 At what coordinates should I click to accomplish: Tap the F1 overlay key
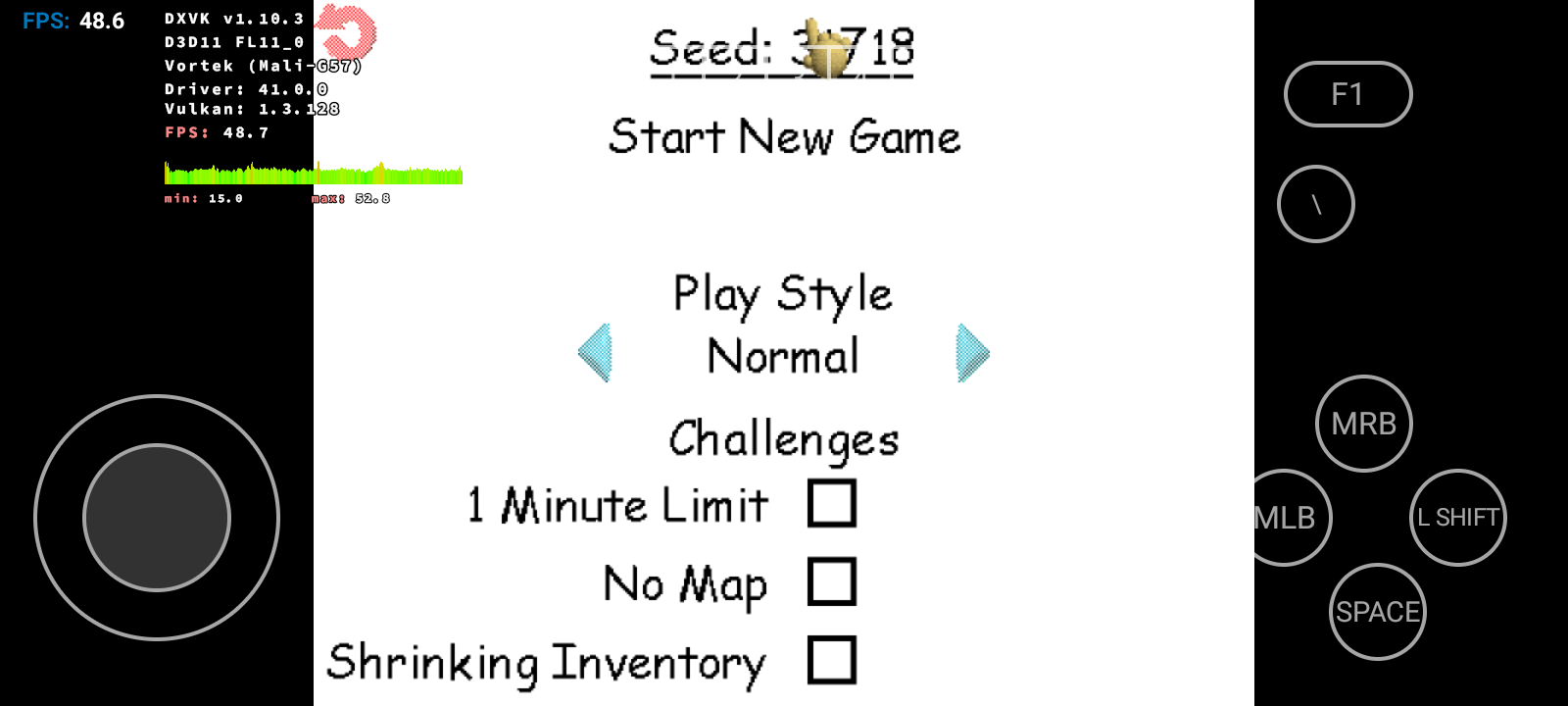click(x=1347, y=94)
